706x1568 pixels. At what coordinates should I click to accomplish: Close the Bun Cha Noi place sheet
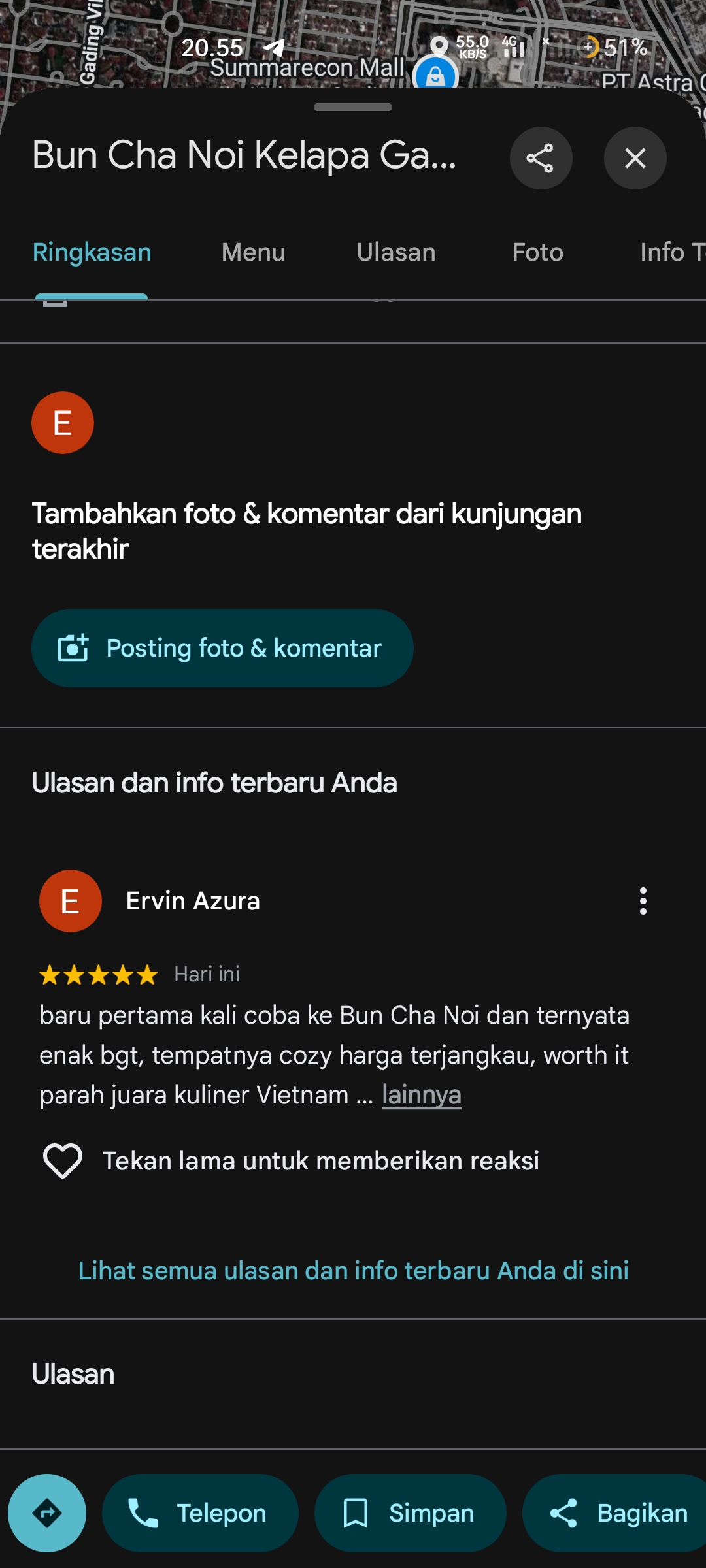pyautogui.click(x=635, y=158)
